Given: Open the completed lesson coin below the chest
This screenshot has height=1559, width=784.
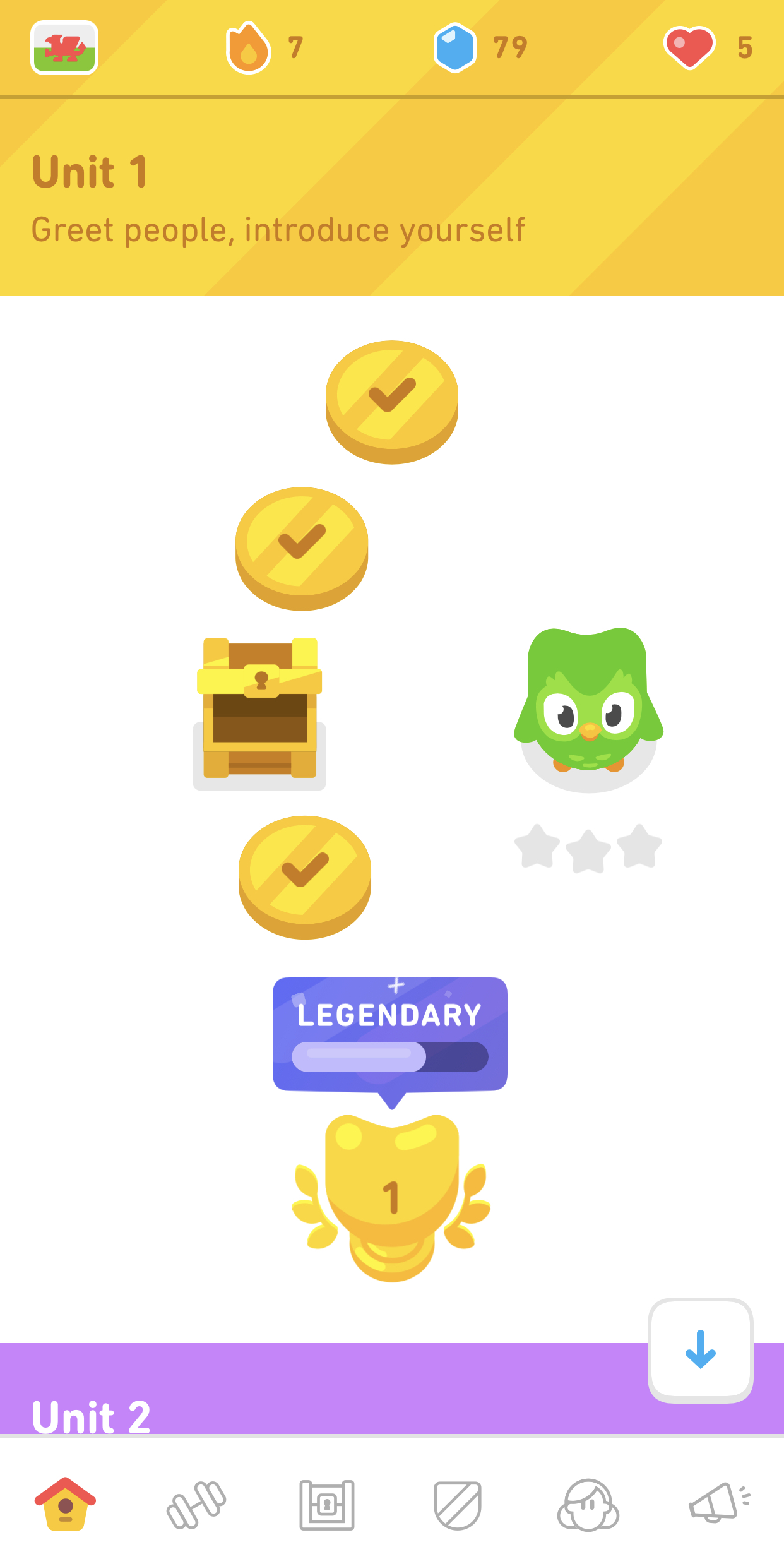Looking at the screenshot, I should 305,875.
